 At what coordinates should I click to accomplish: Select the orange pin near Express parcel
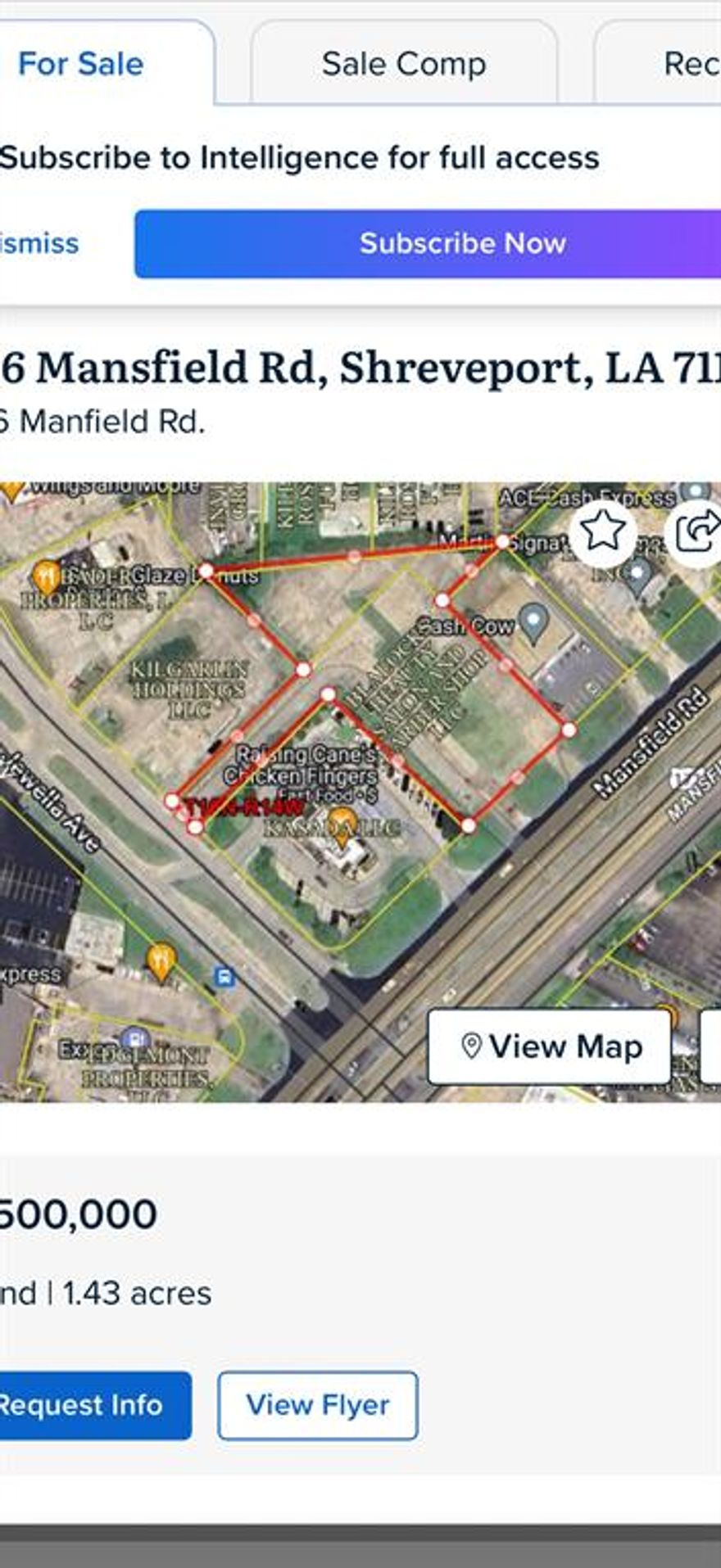click(161, 958)
